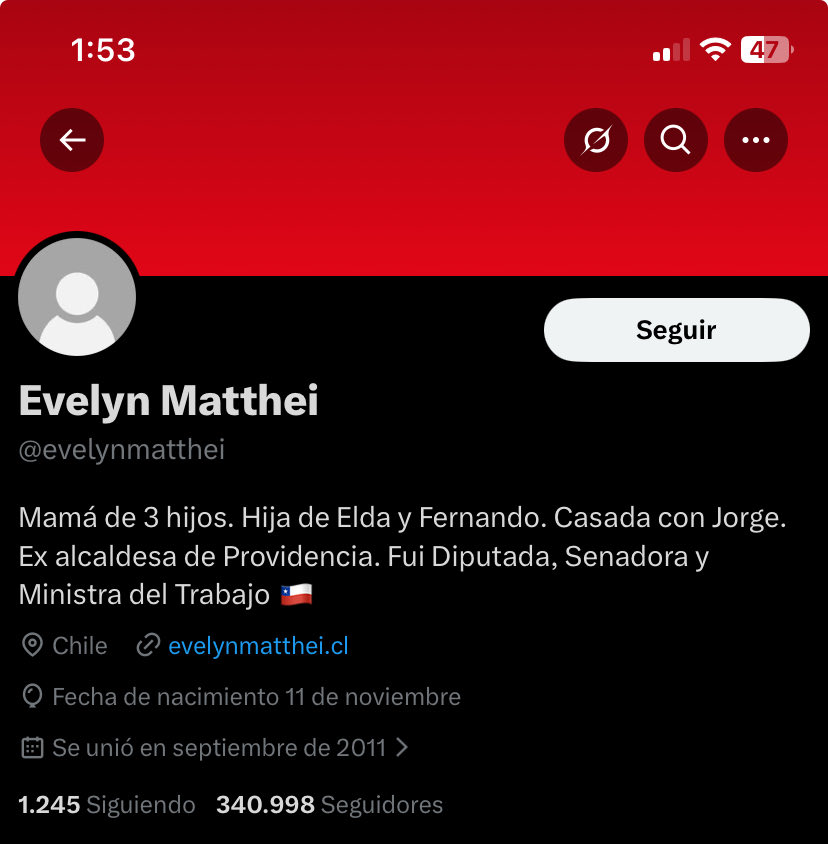The image size is (828, 844).
Task: Open the Grok assistant icon
Action: click(596, 140)
